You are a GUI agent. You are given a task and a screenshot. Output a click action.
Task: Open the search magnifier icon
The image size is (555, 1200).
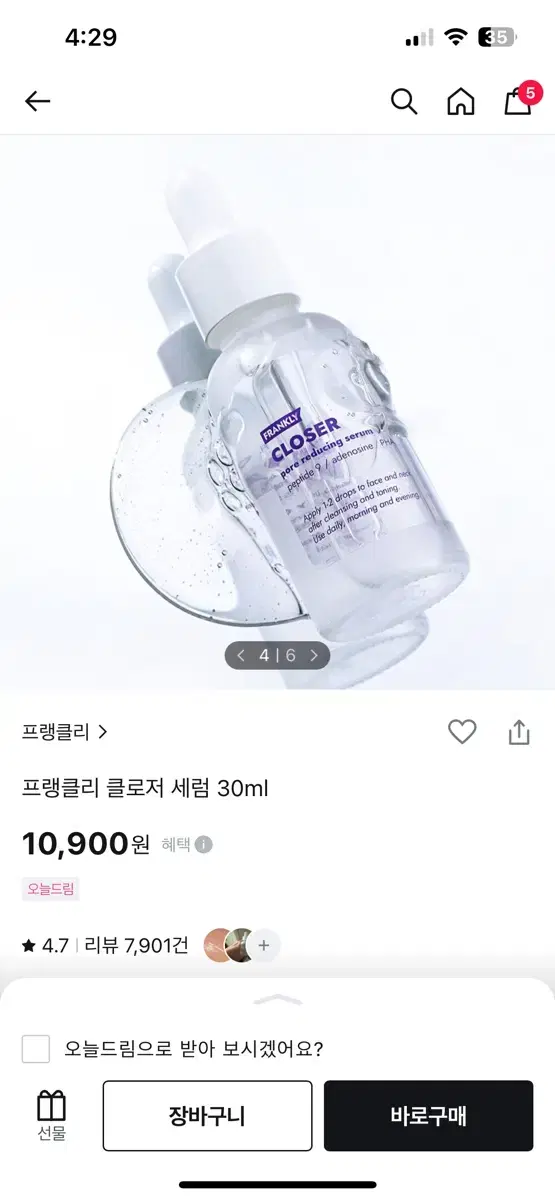point(403,101)
